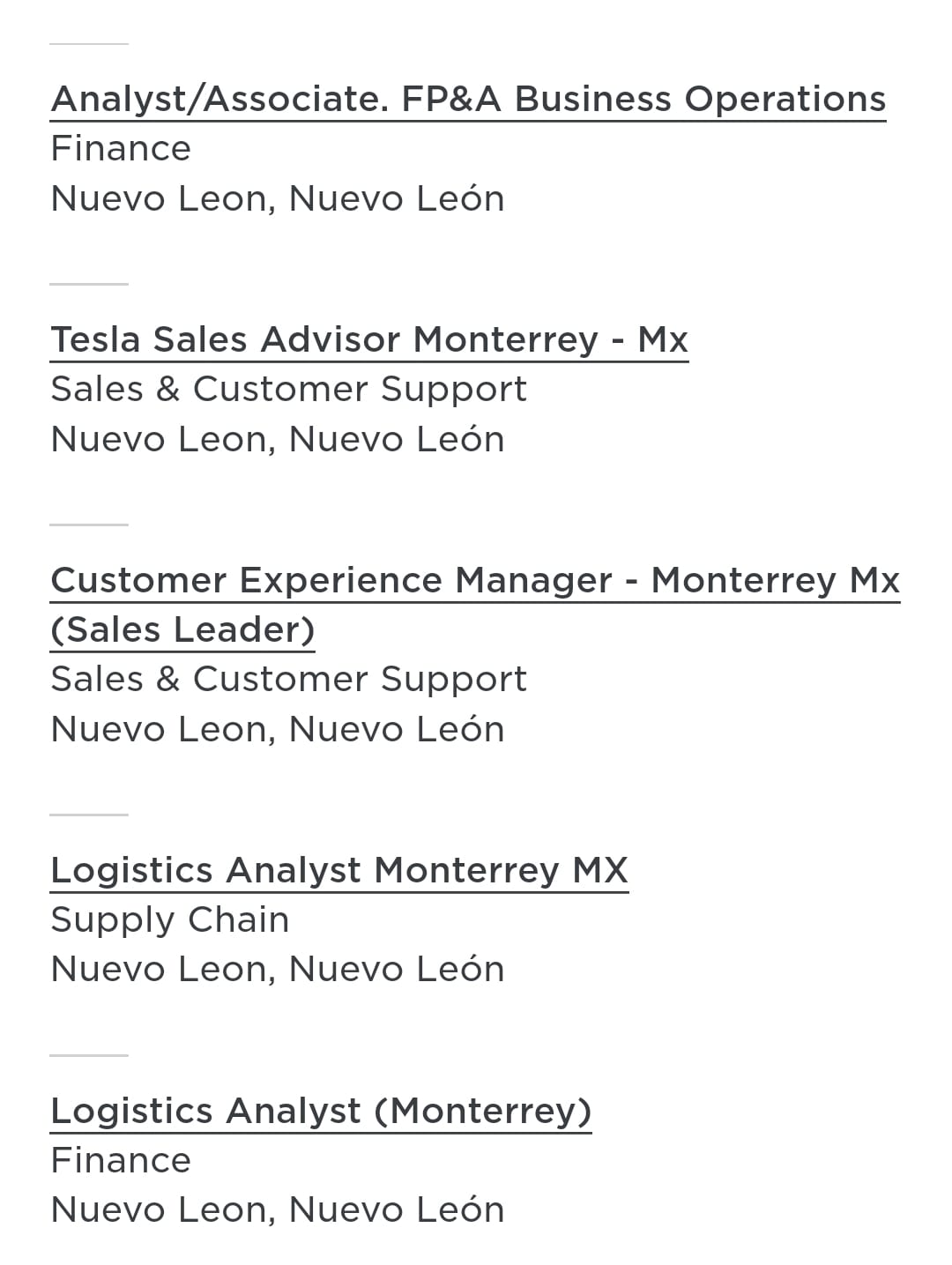Screen dimensions: 952x1265
Task: Select the Logistics Analyst (Monterrey) link
Action: pos(321,1111)
